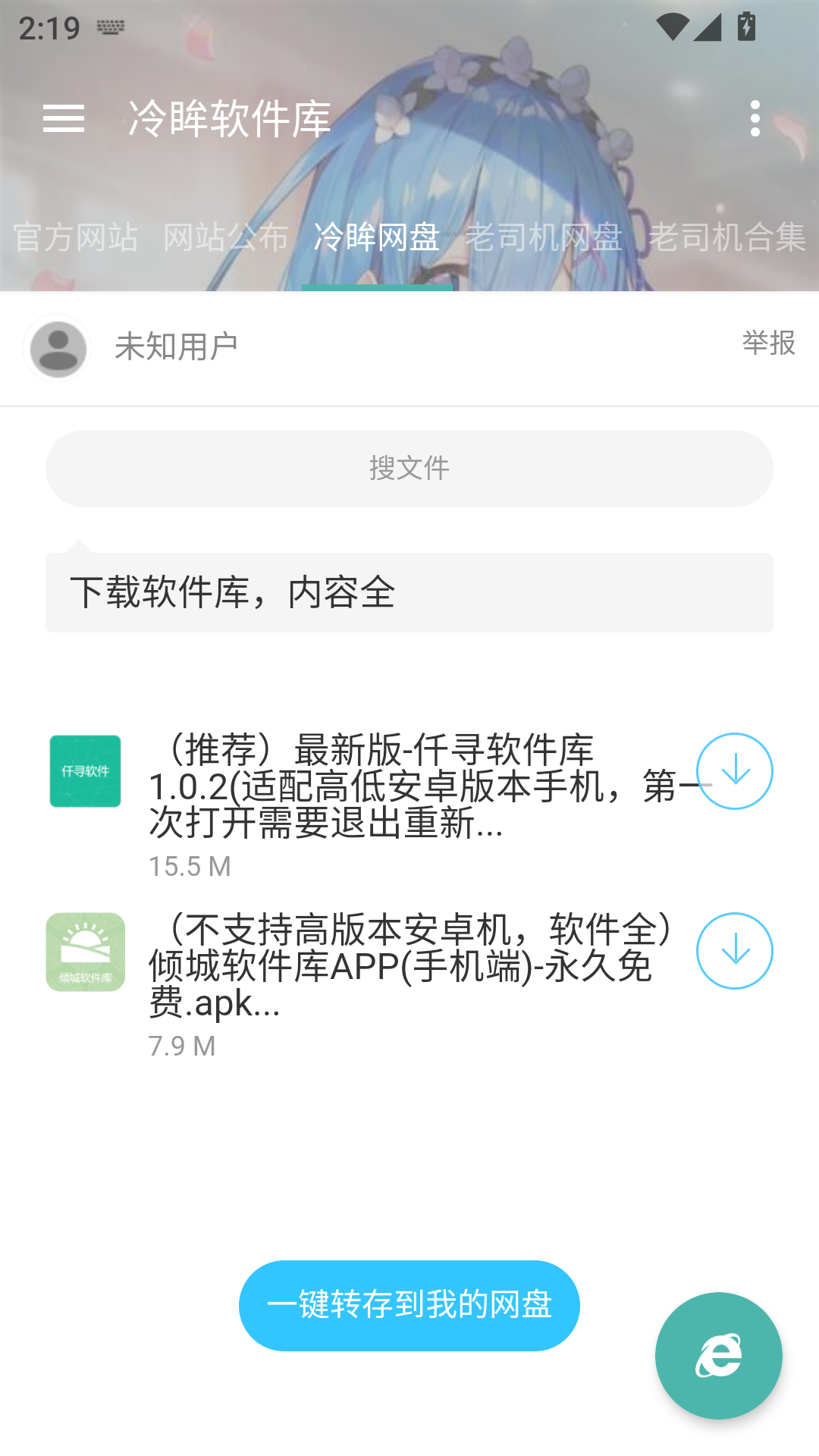Open the three-dot overflow menu
The width and height of the screenshot is (819, 1456).
[755, 119]
